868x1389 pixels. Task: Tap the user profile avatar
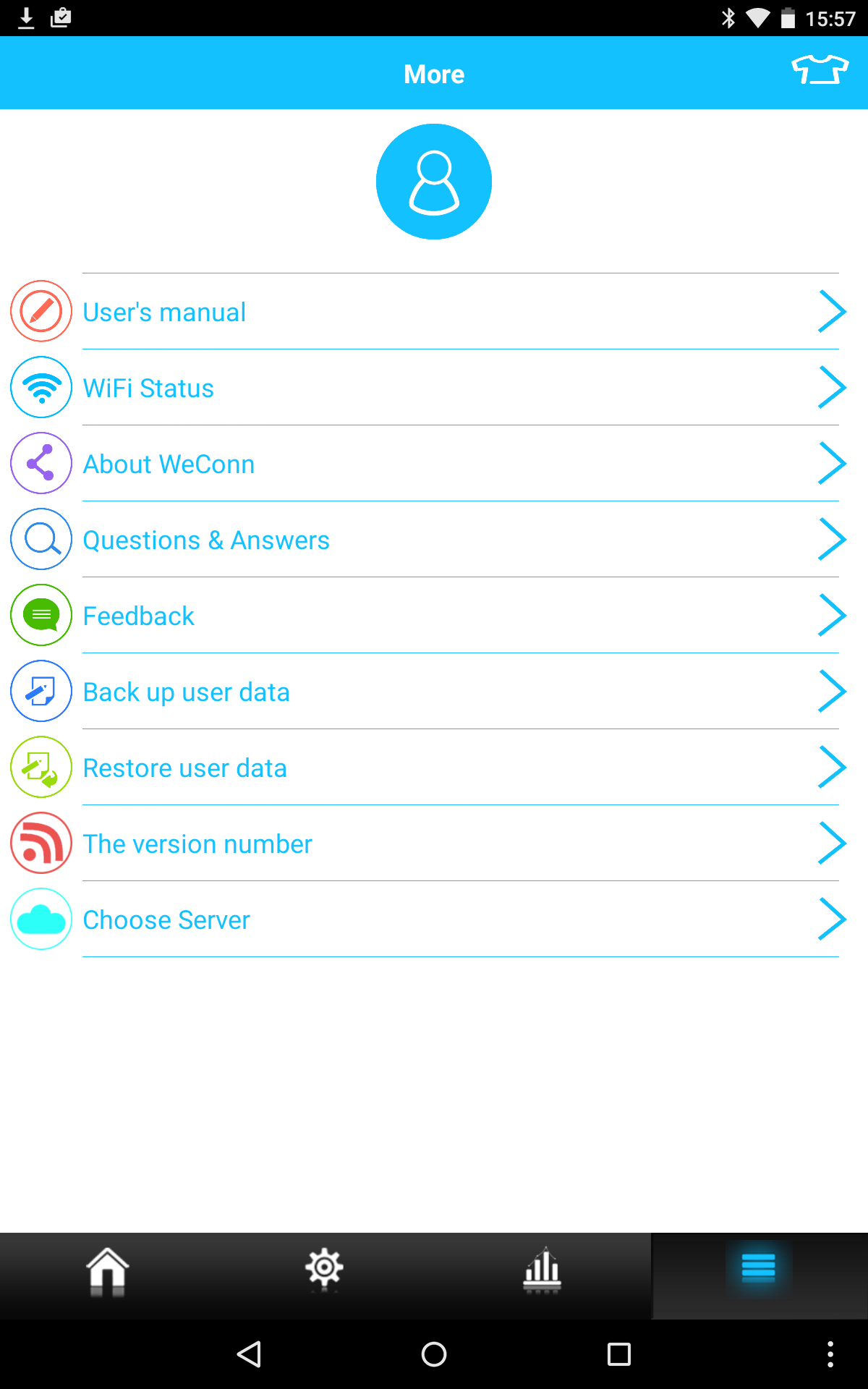tap(434, 182)
